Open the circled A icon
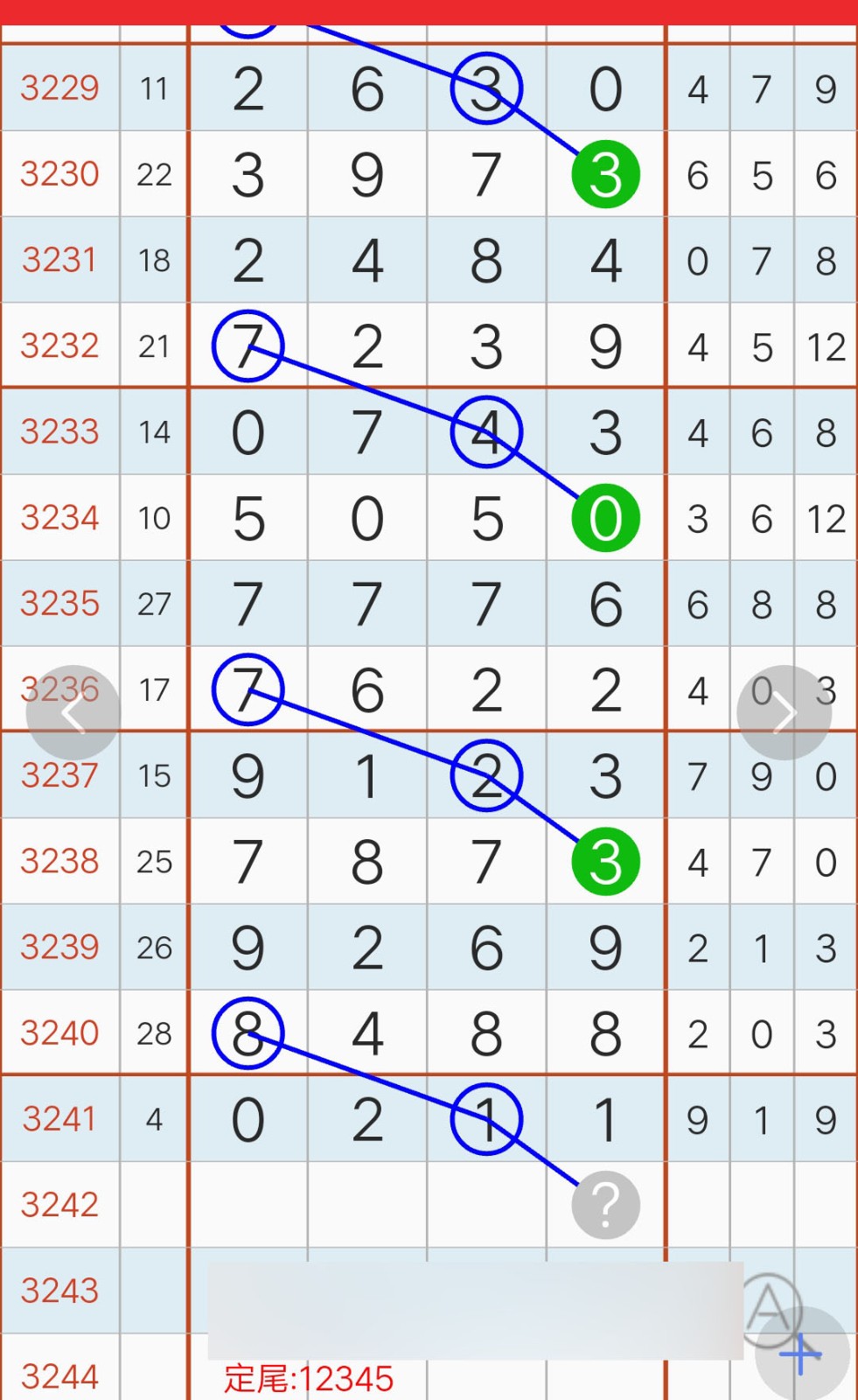This screenshot has width=858, height=1400. tap(769, 1308)
